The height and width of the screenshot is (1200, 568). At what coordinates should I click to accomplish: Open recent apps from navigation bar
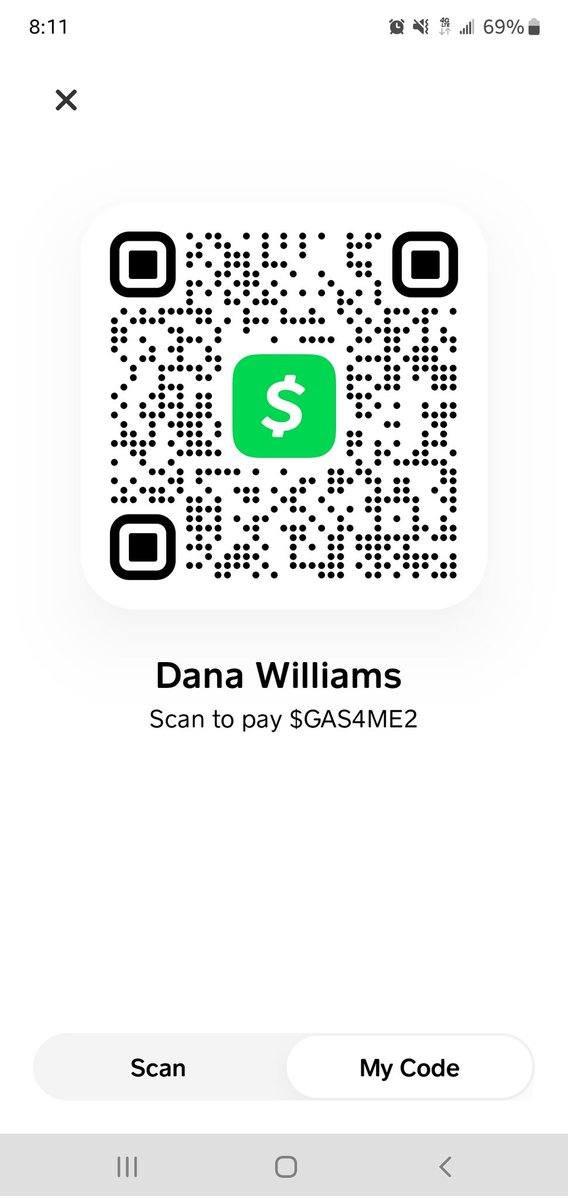coord(126,1166)
